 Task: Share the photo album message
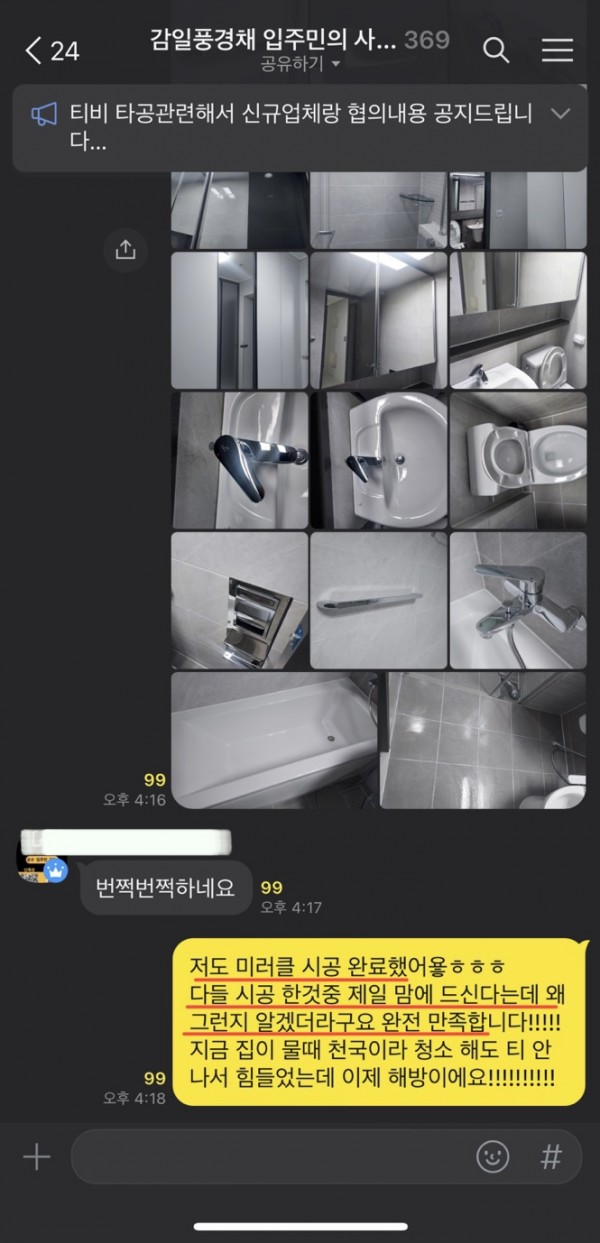click(125, 250)
